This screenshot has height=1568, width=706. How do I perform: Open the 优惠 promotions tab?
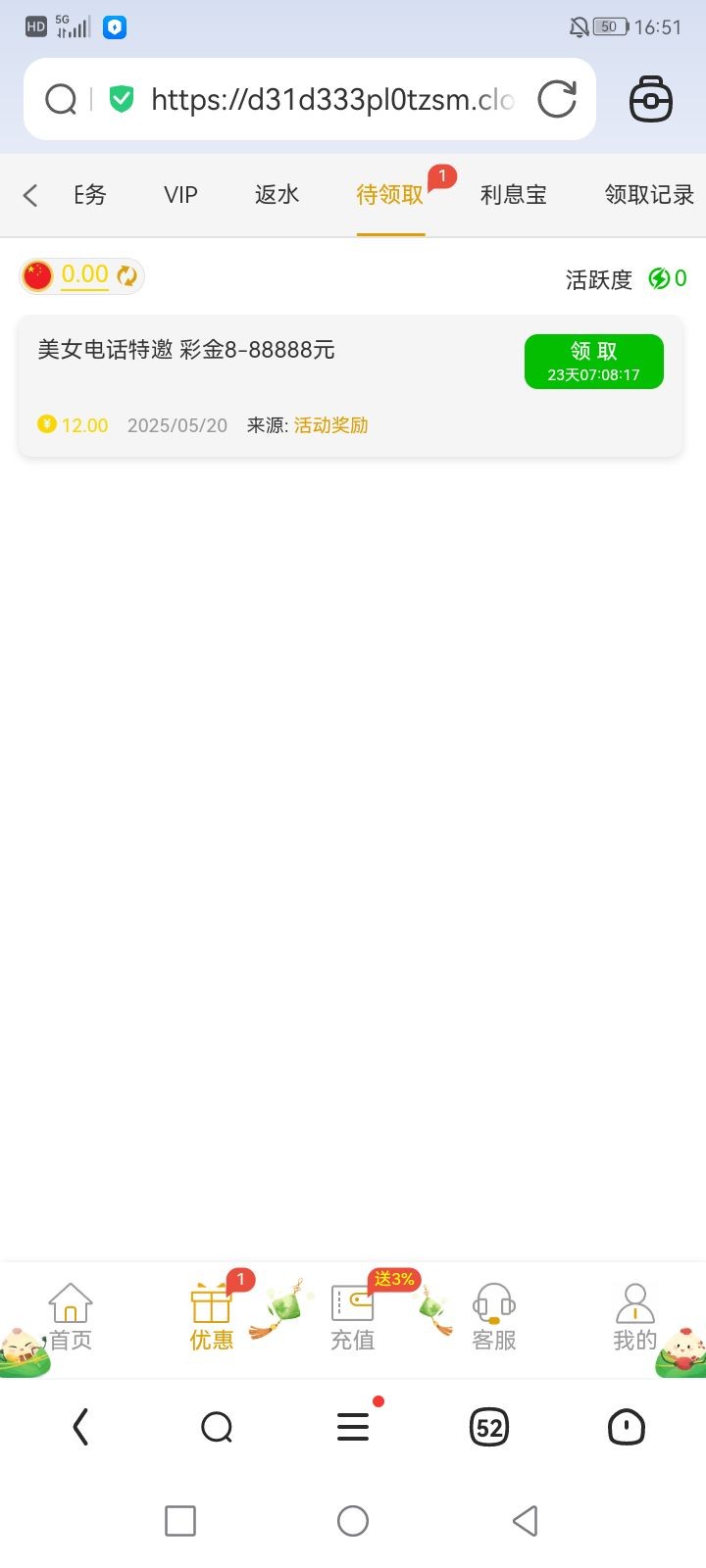pyautogui.click(x=212, y=1318)
